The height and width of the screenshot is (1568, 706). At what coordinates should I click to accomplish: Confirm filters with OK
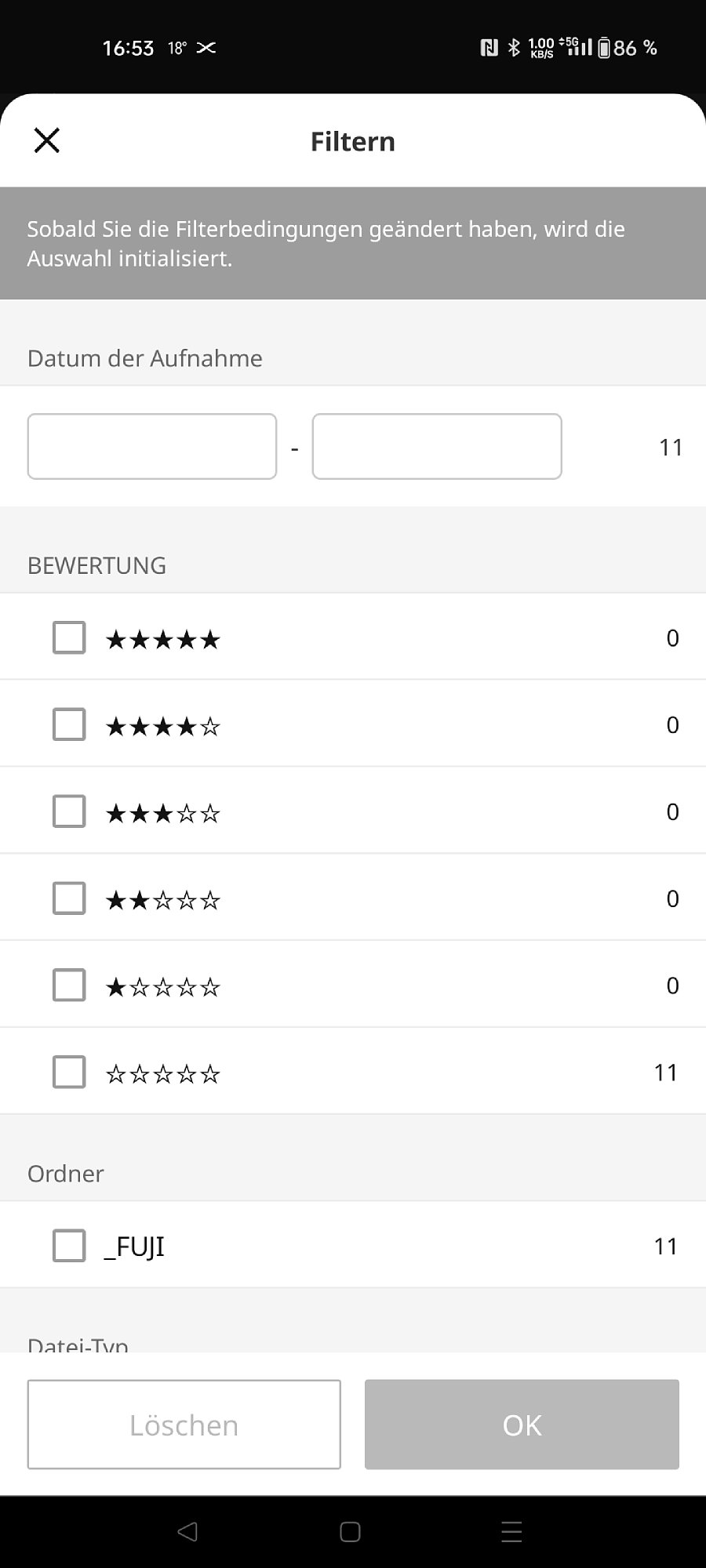point(522,1425)
